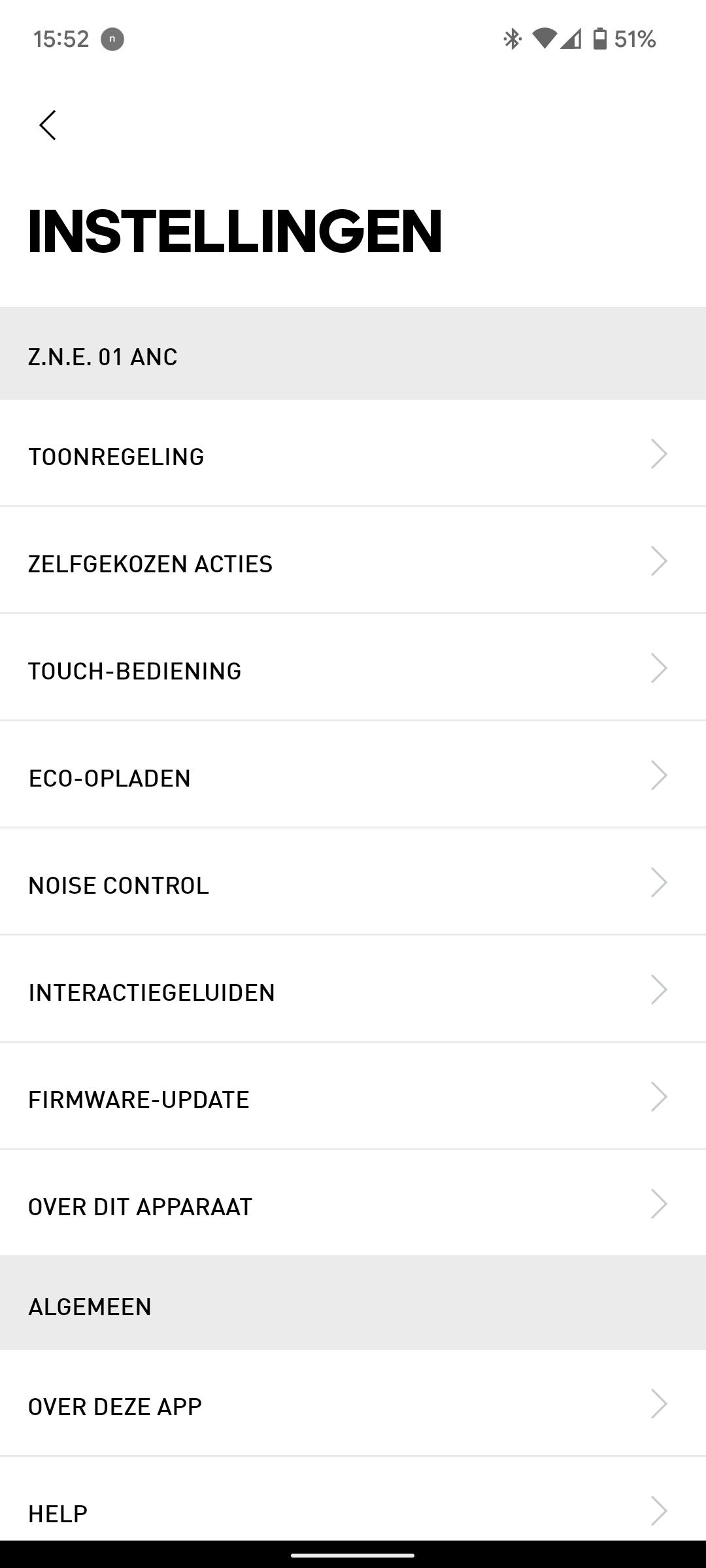Open Zelfgekozen acties
Viewport: 706px width, 1568px height.
pos(353,563)
